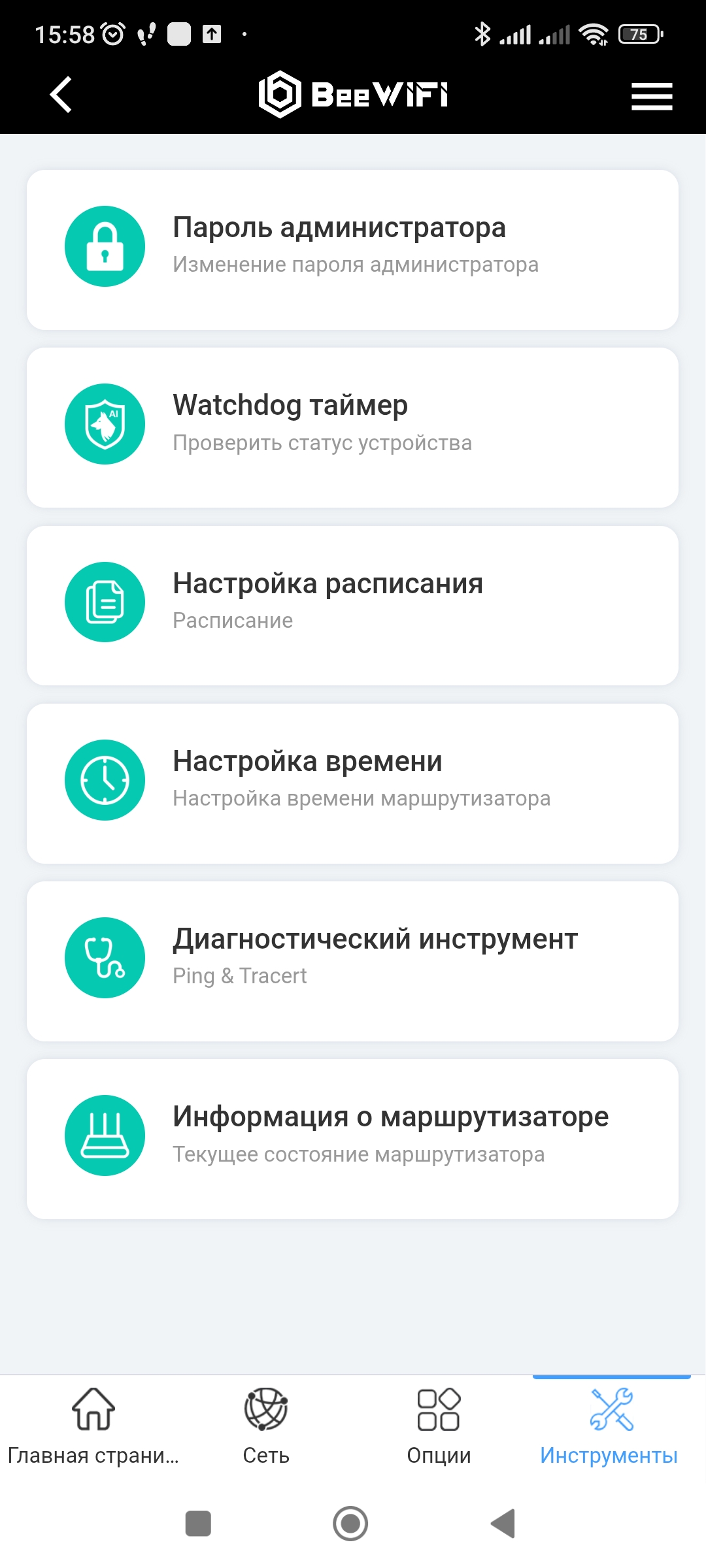Image resolution: width=706 pixels, height=1568 pixels.
Task: Open Watchdog таймер
Action: point(352,427)
